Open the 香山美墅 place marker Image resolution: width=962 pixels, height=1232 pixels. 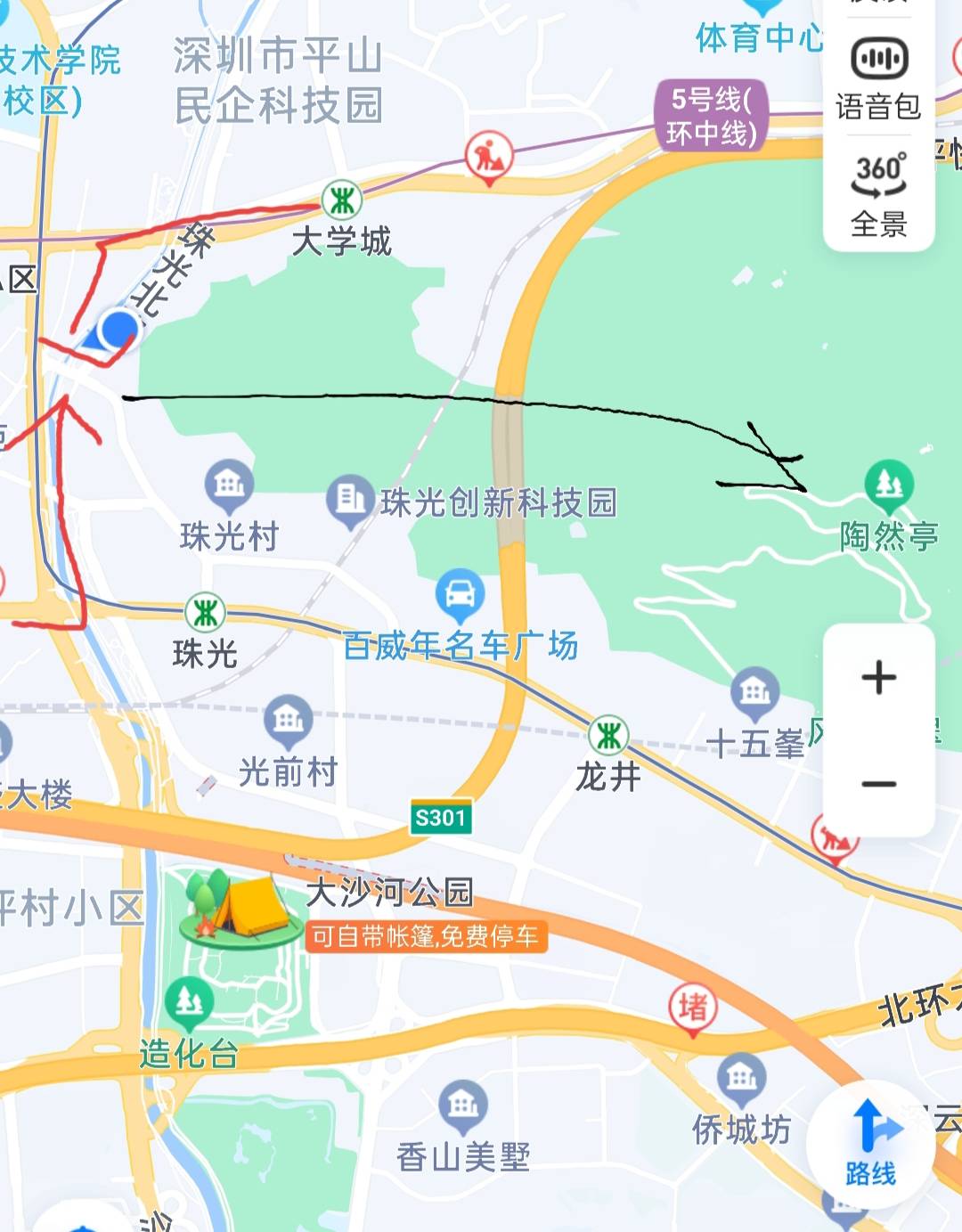463,1106
